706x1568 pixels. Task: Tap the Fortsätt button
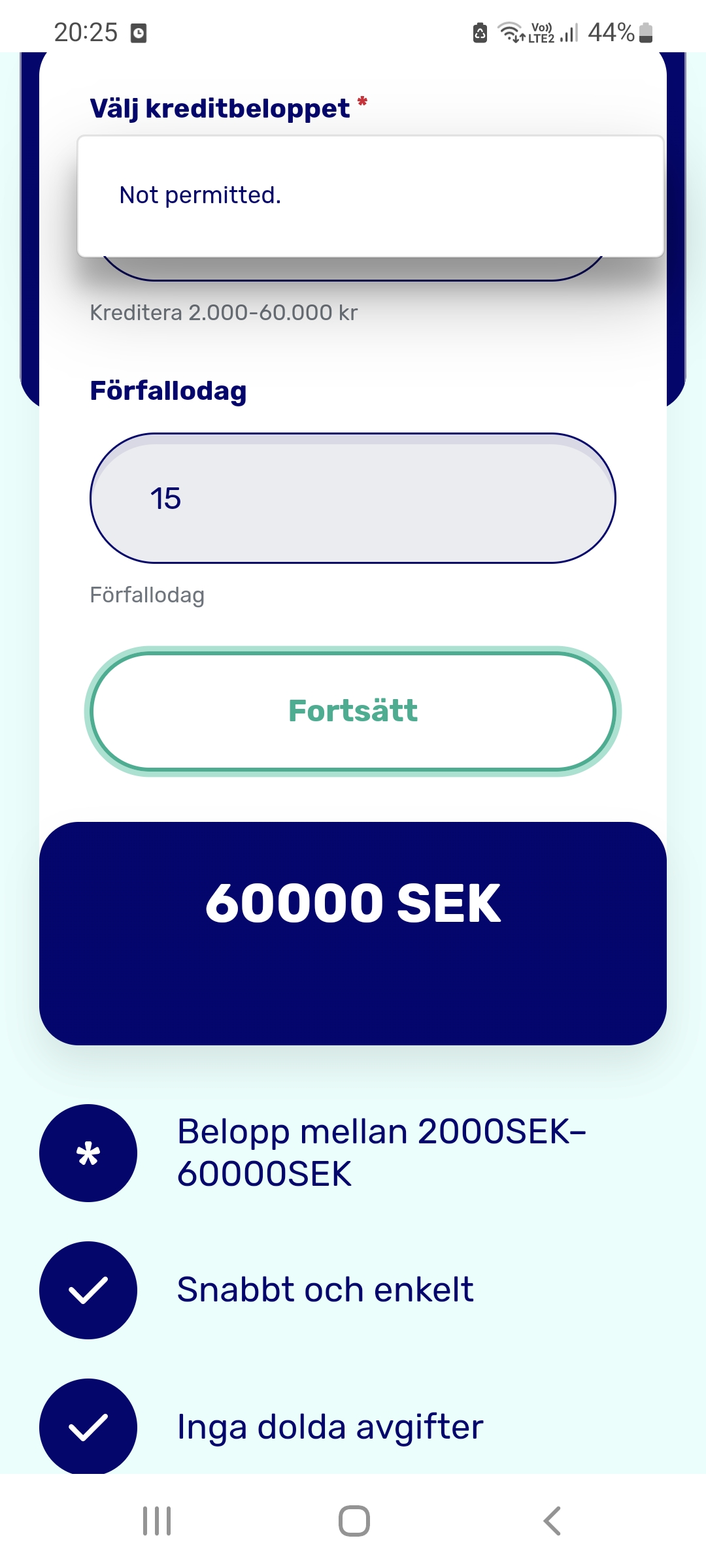click(353, 711)
